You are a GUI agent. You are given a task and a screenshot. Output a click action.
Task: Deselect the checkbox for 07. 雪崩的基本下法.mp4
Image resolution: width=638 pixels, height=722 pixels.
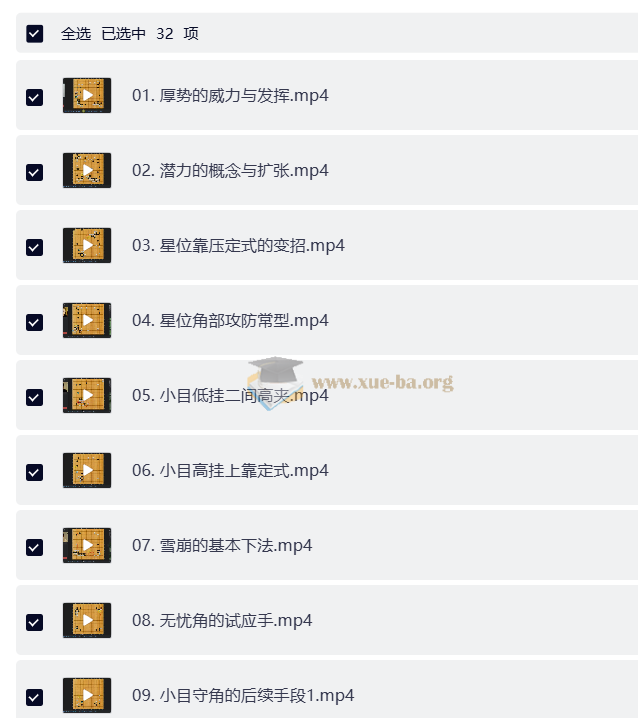click(x=35, y=547)
